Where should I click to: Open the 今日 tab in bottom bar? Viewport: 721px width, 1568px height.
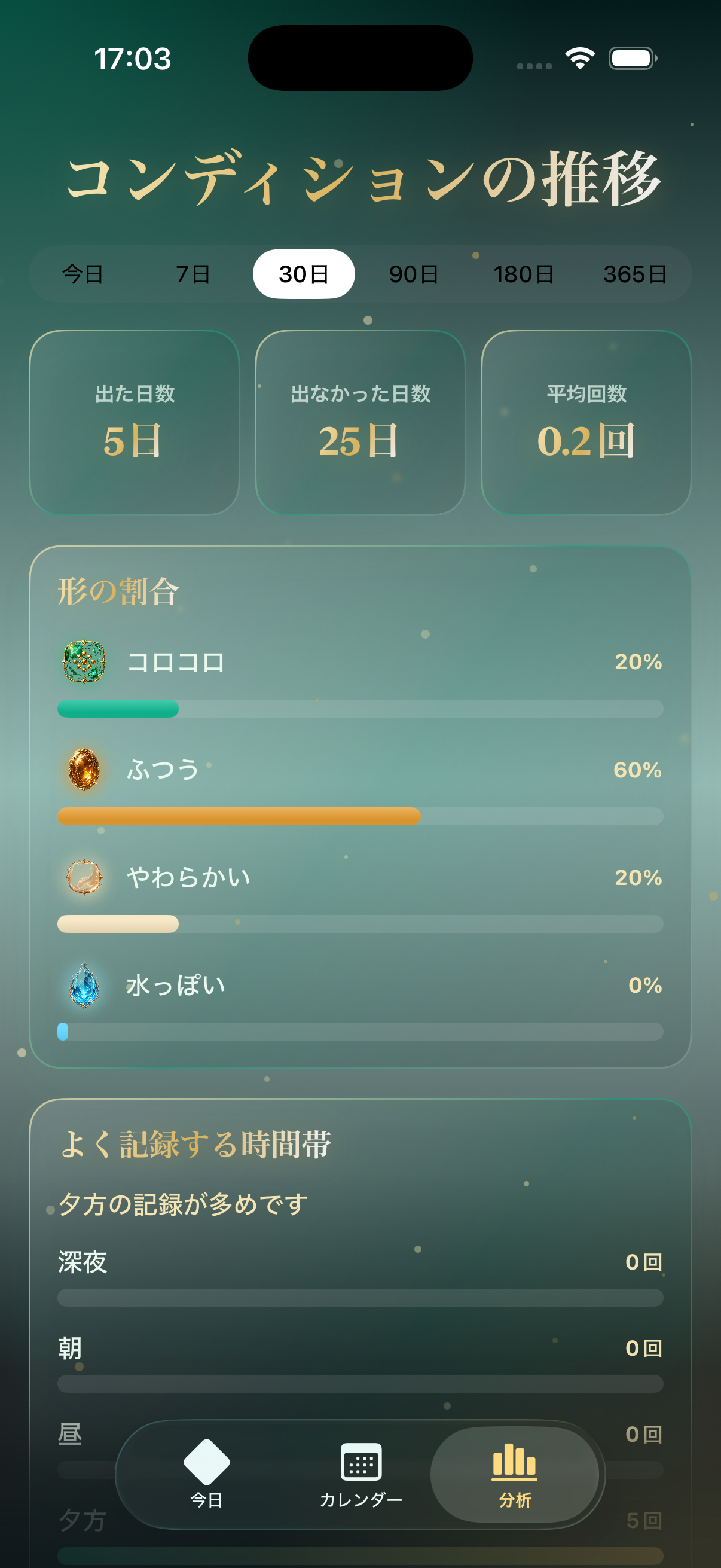point(207,1474)
